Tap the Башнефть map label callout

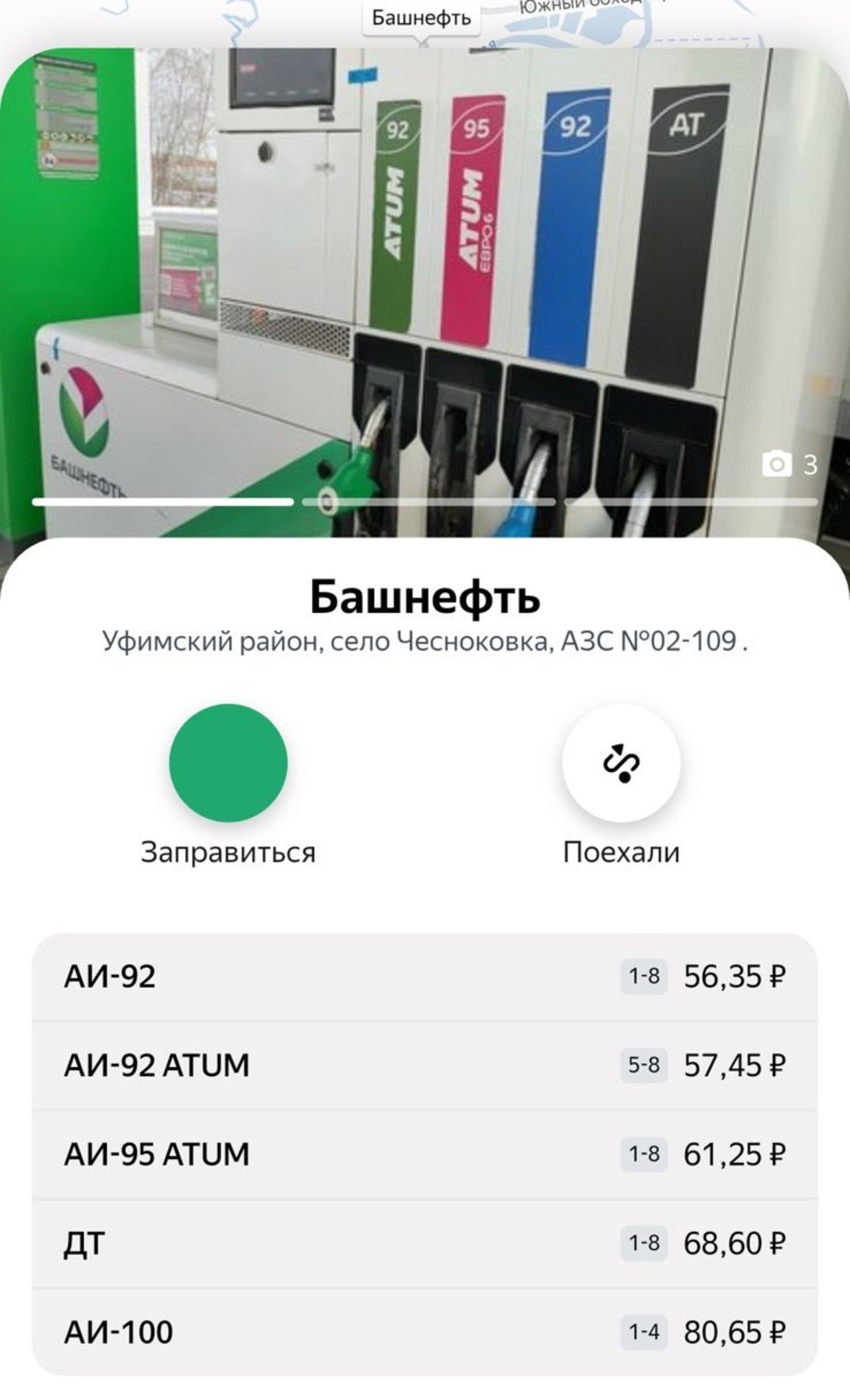click(x=422, y=17)
